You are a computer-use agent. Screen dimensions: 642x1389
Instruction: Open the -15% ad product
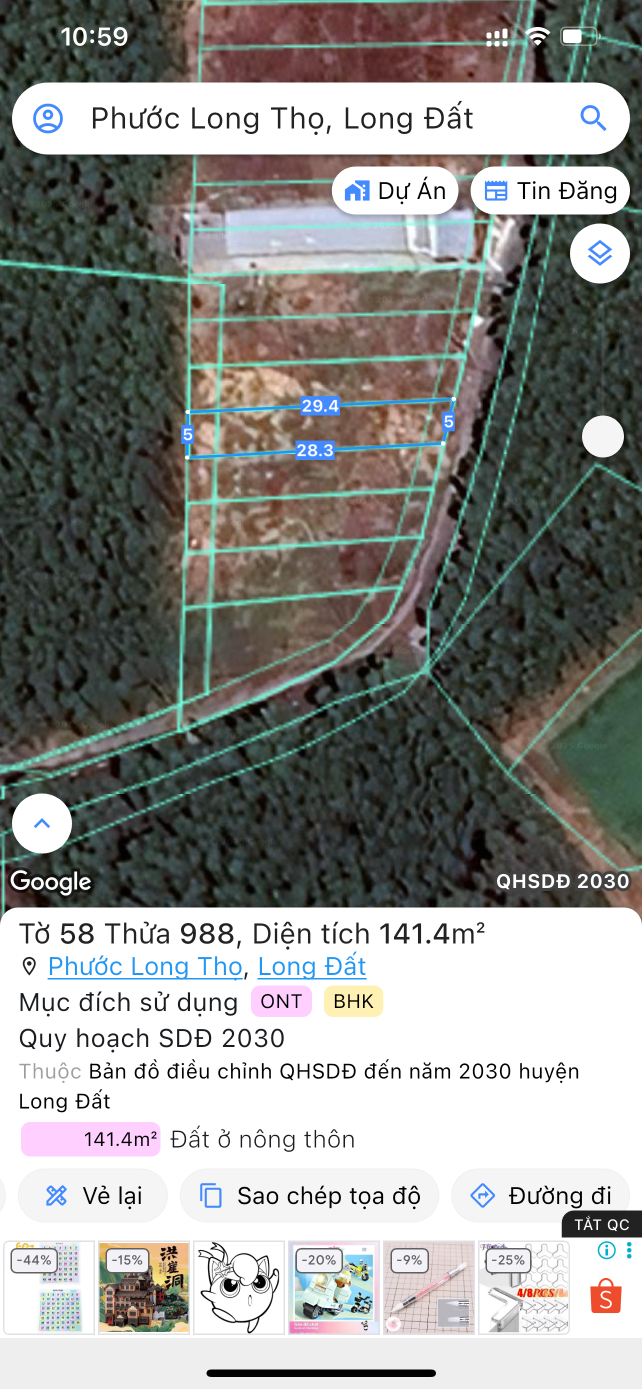(144, 1287)
